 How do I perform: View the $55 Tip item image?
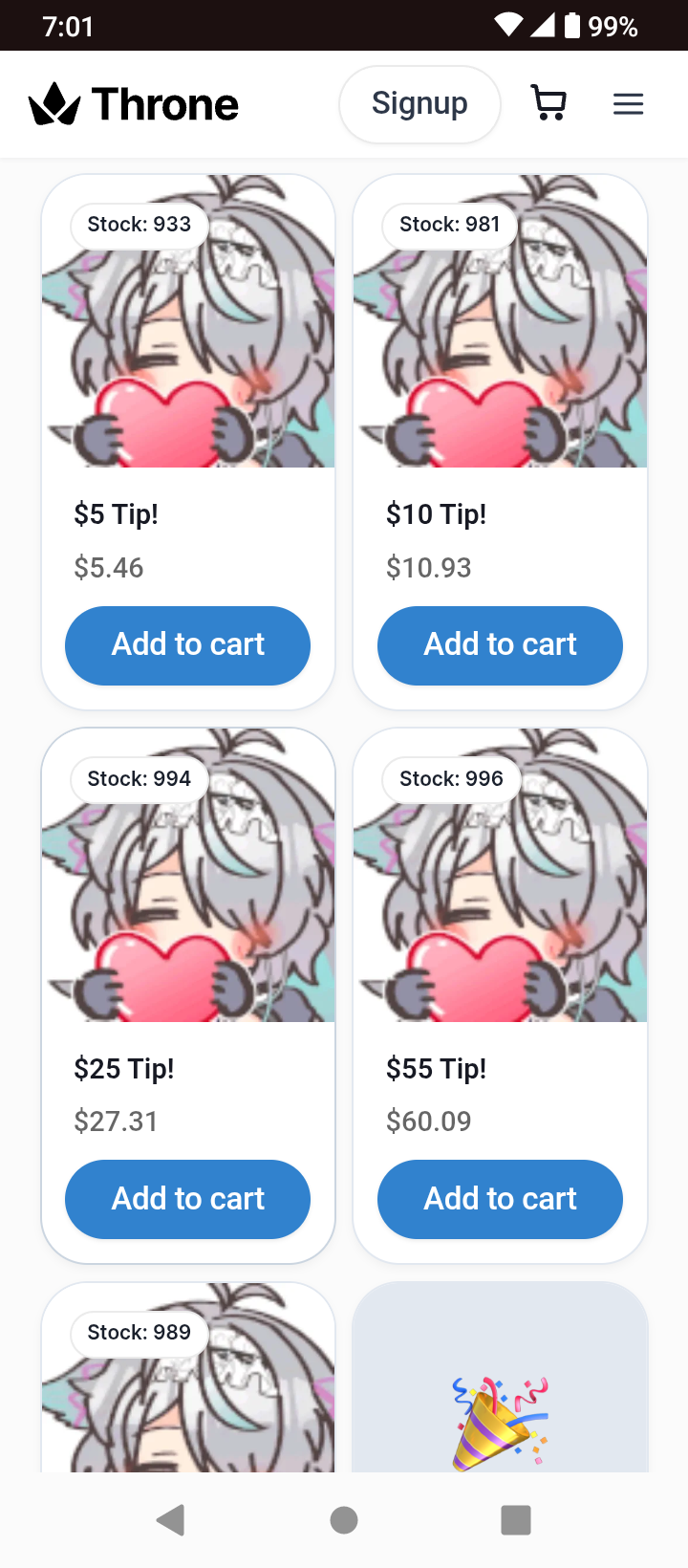(x=500, y=889)
